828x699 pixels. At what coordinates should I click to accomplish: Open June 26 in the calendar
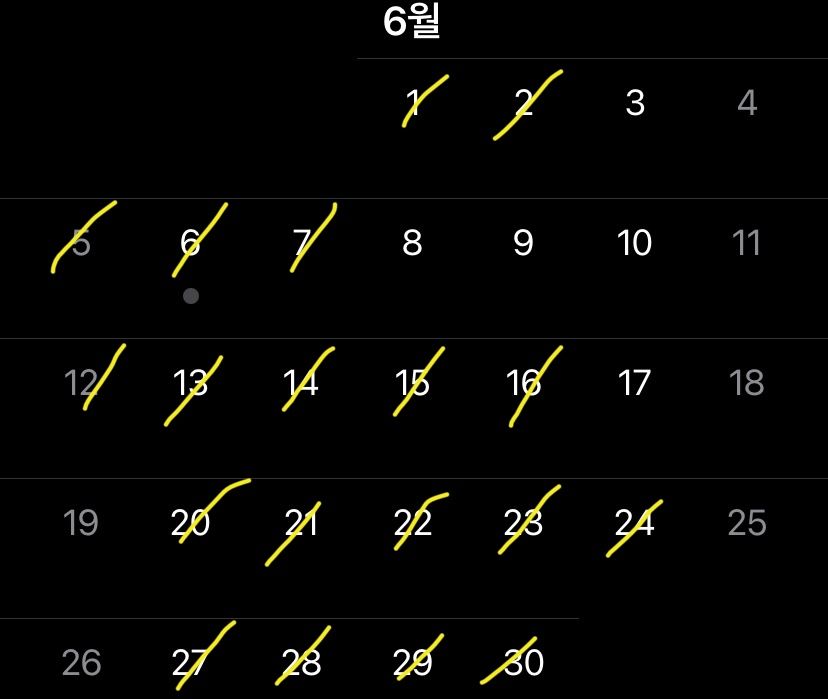[x=81, y=662]
